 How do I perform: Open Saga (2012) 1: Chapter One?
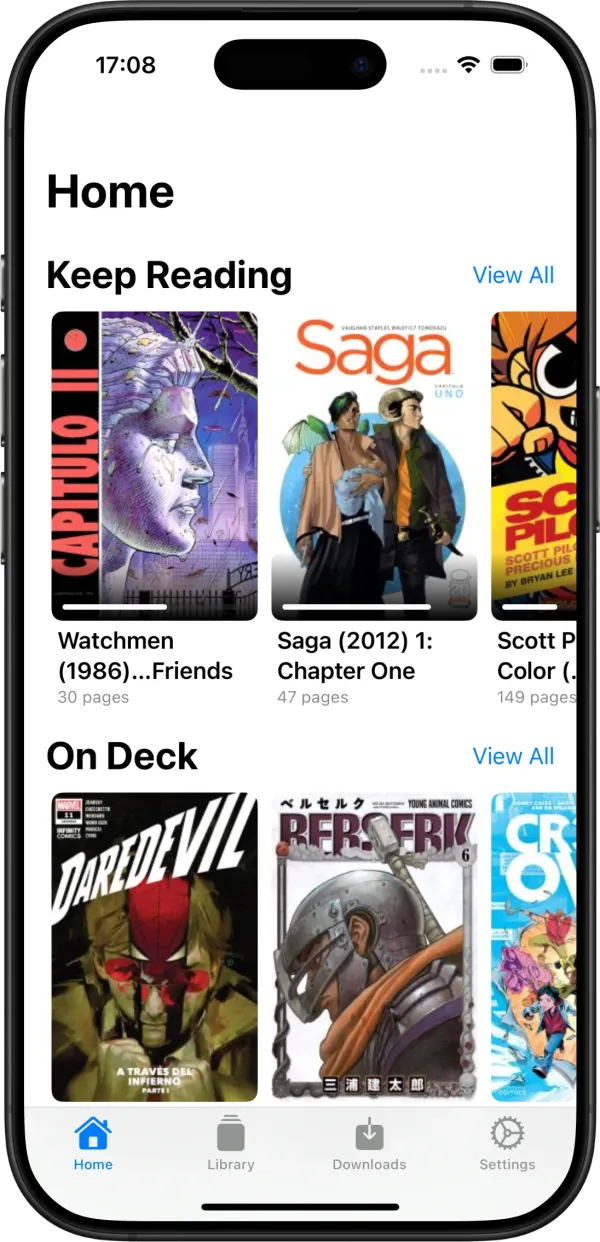pos(374,465)
